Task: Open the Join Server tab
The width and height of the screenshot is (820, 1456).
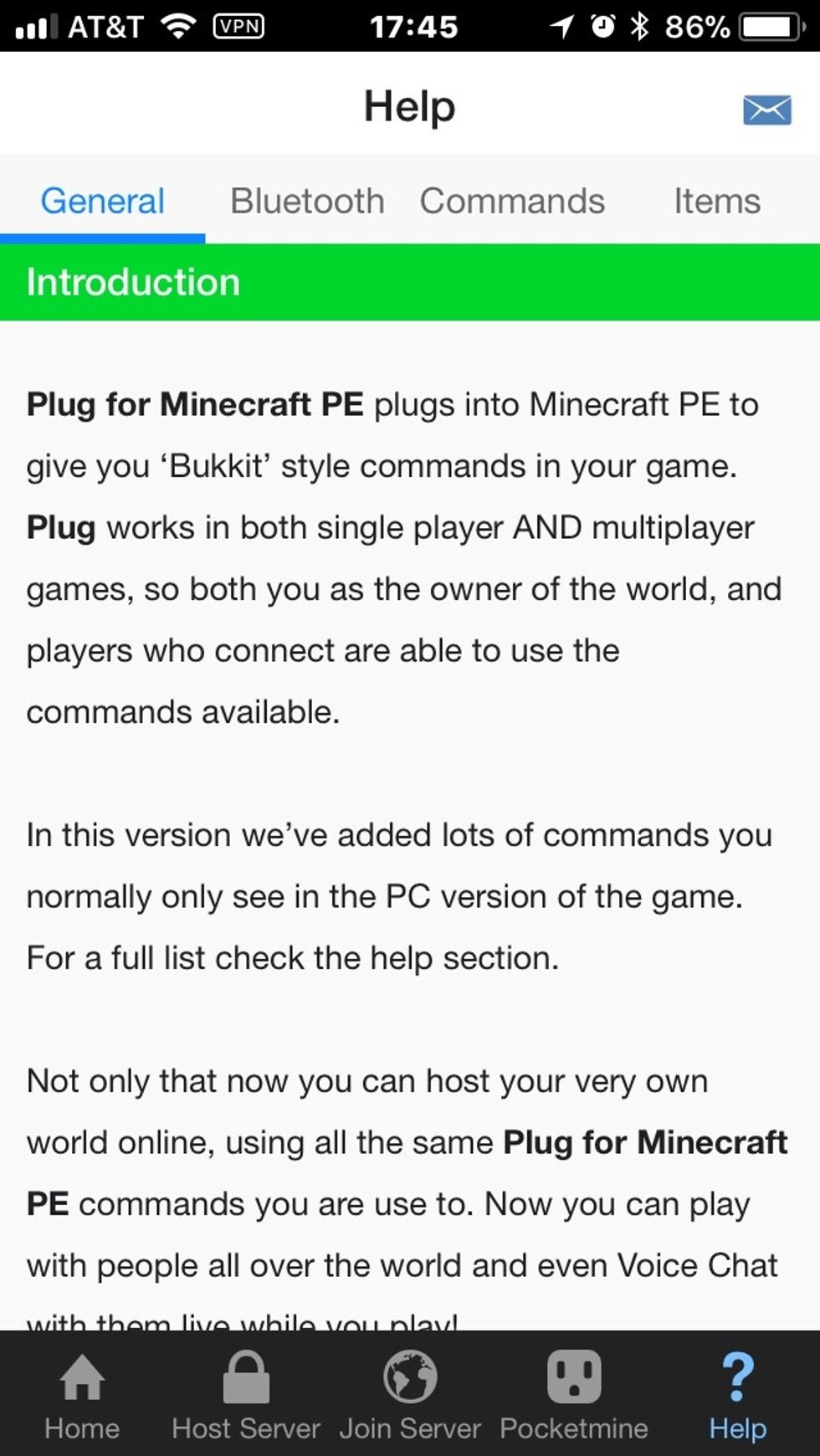Action: point(410,1395)
